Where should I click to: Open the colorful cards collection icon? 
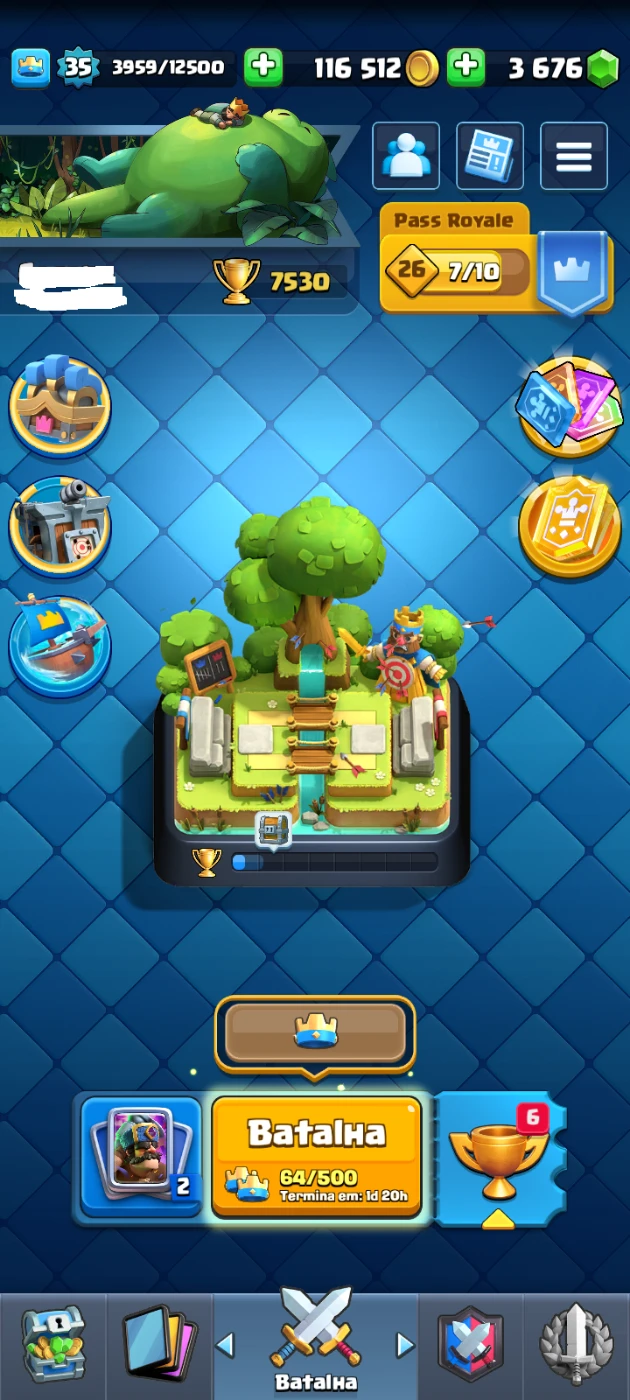point(570,406)
